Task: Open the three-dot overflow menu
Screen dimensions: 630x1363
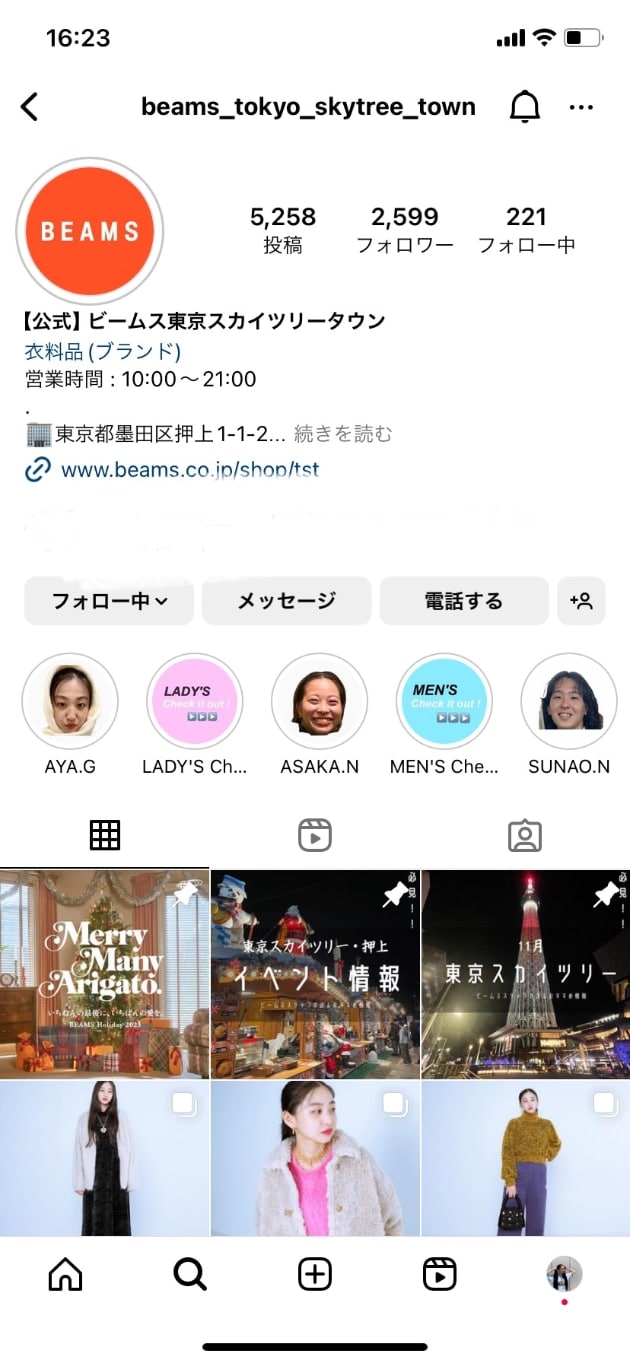Action: tap(581, 107)
